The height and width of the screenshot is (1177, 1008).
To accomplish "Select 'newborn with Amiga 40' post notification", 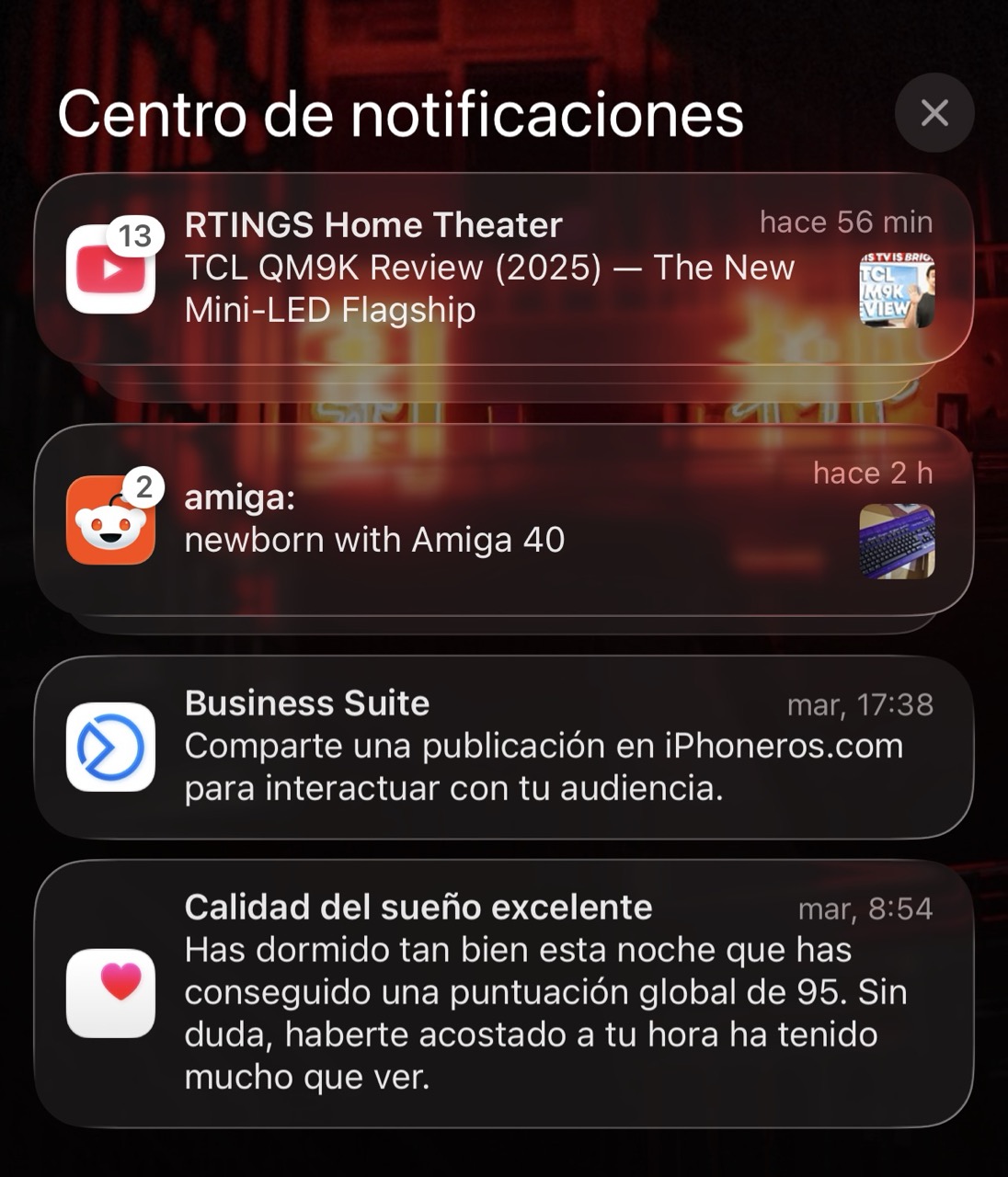I will (377, 540).
